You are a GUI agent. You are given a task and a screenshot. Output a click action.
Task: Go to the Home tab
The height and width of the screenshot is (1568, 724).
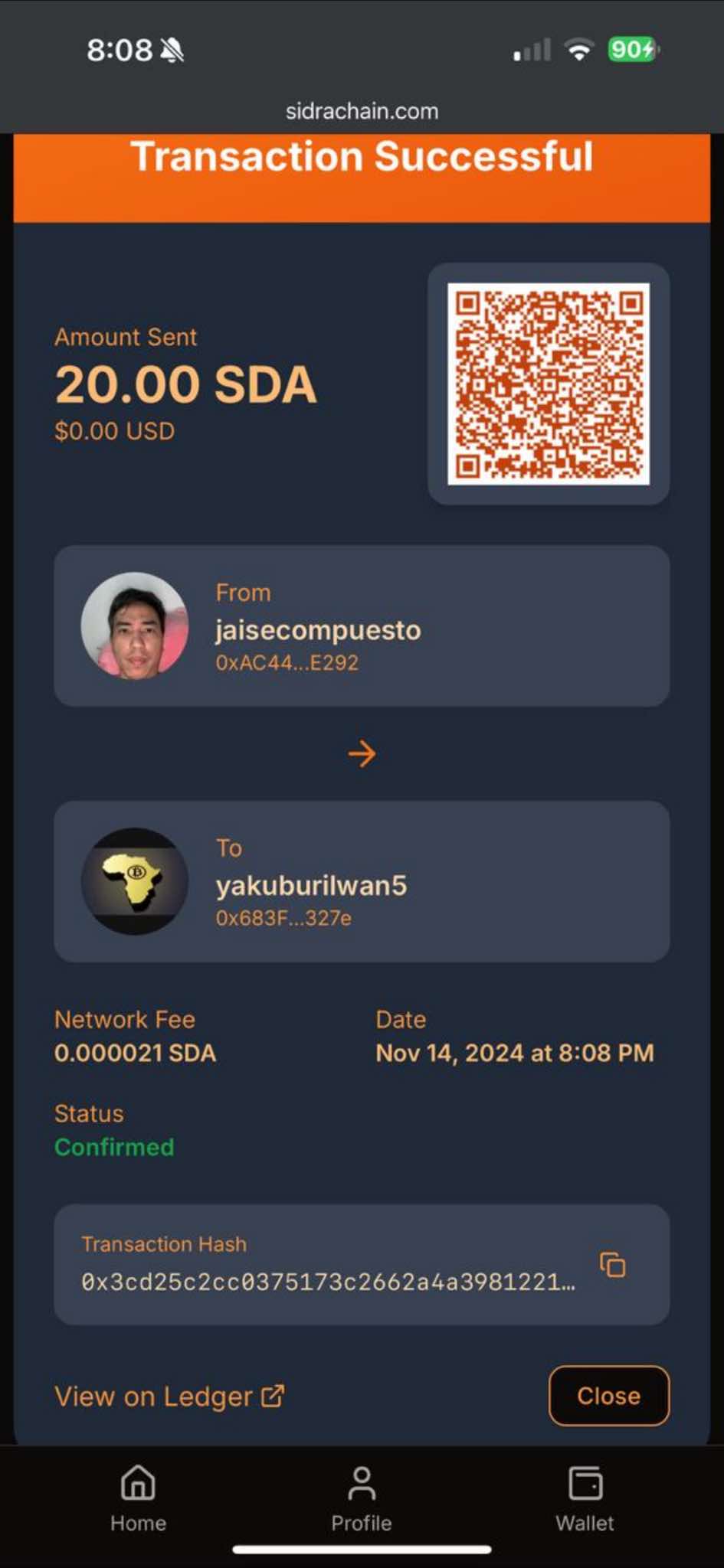138,1499
